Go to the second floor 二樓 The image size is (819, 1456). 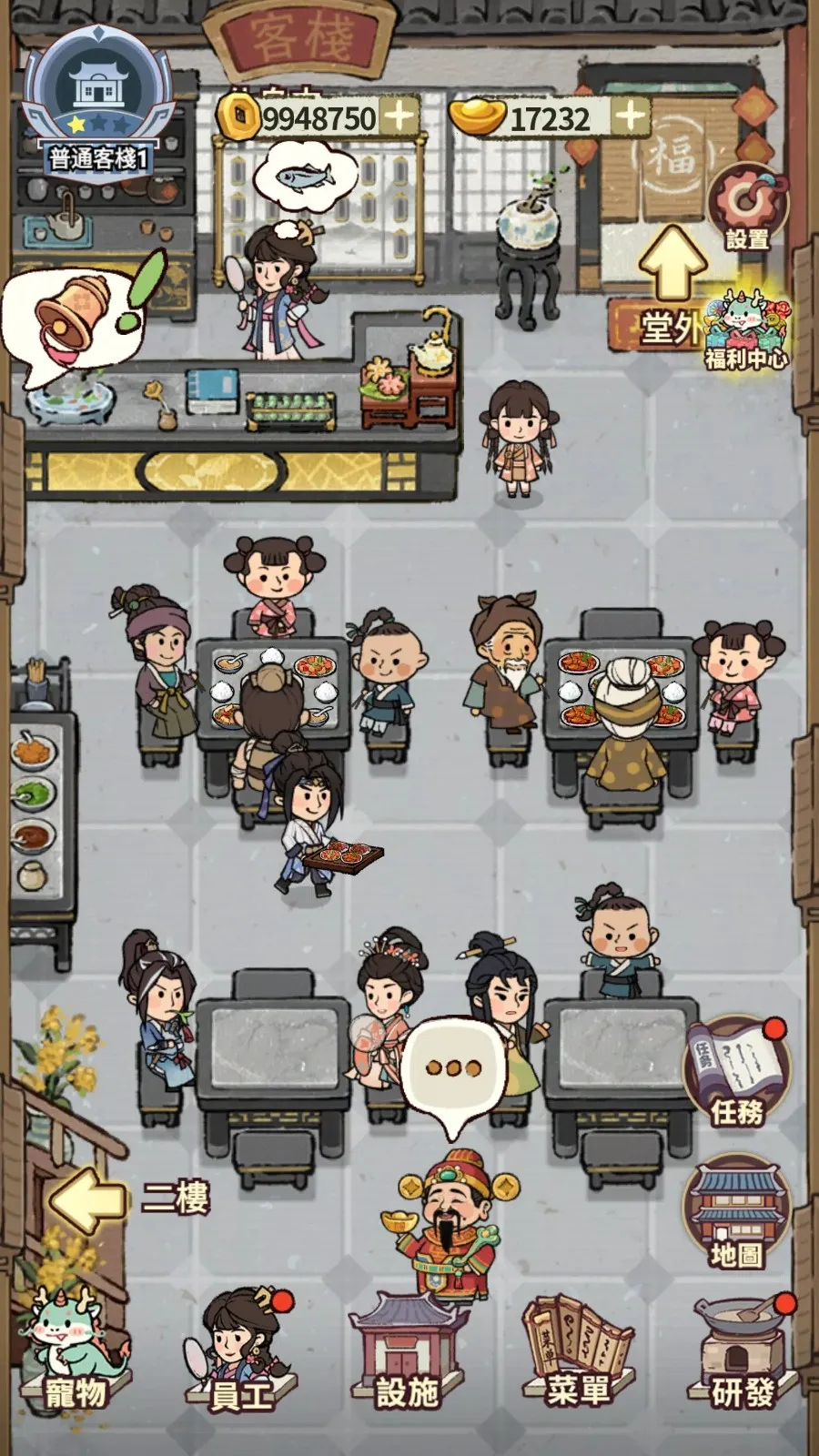pos(127,1199)
